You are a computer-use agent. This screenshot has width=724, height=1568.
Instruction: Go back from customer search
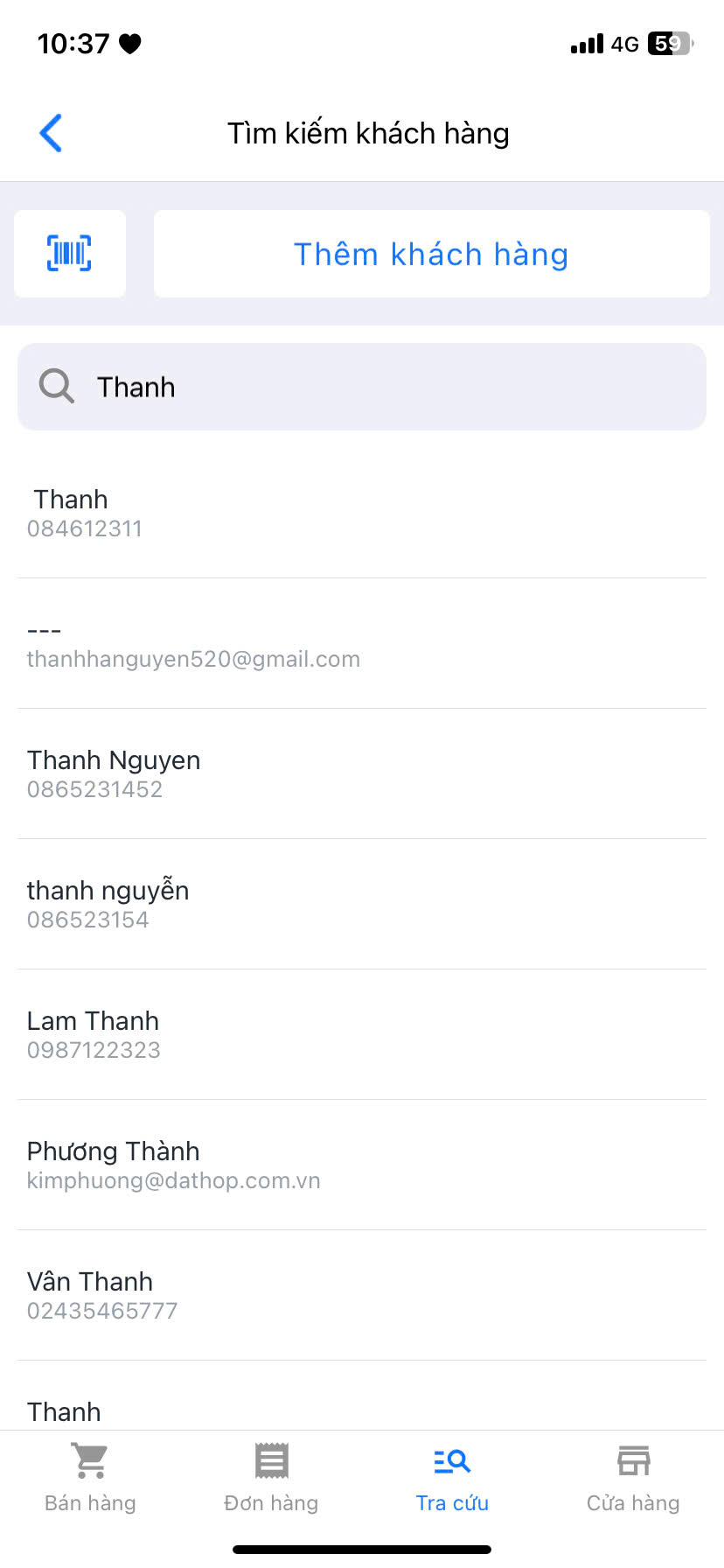point(51,133)
